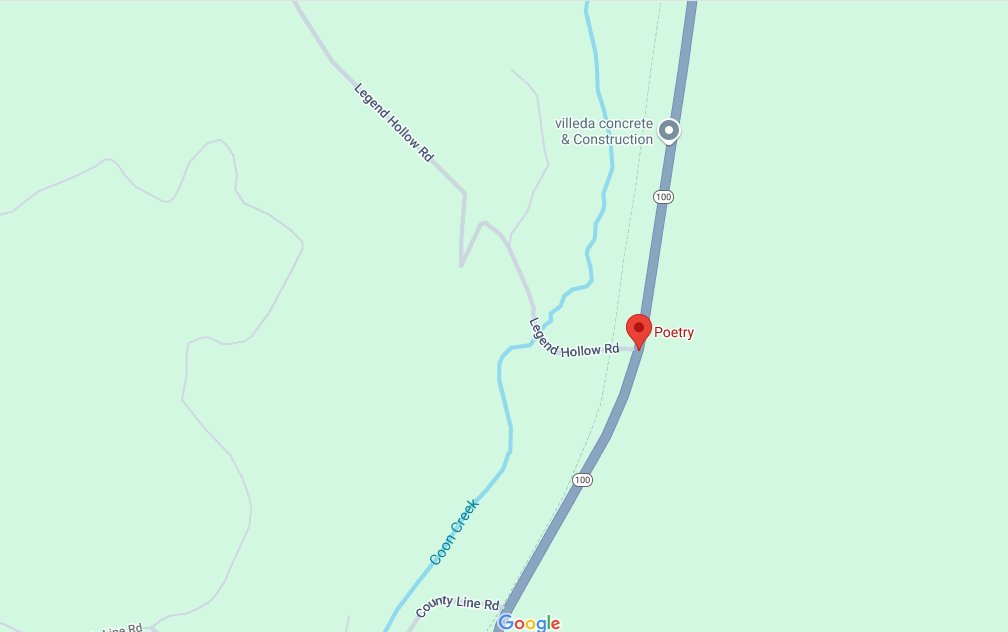Tap the red Poetry location pin
Image resolution: width=1008 pixels, height=632 pixels.
(x=639, y=330)
